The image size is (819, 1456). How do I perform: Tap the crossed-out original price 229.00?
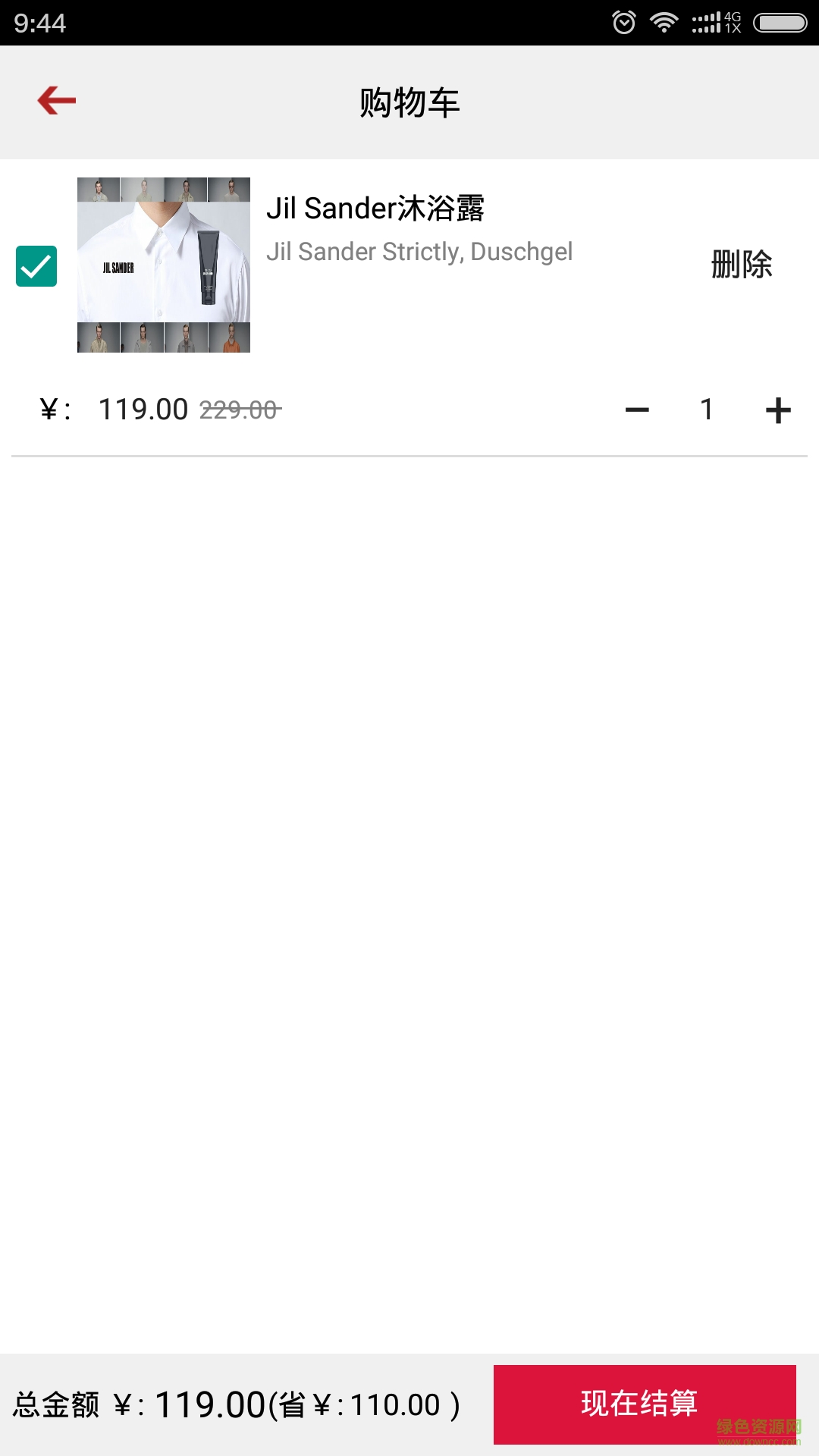pos(240,409)
